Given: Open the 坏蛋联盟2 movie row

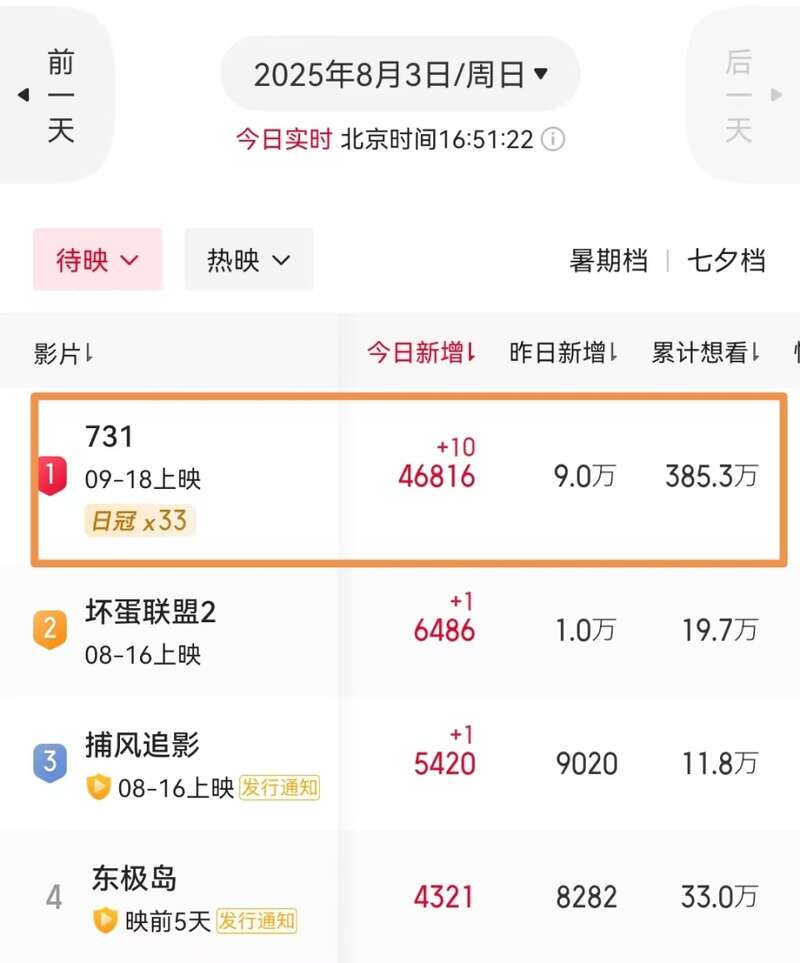Looking at the screenshot, I should pos(150,612).
